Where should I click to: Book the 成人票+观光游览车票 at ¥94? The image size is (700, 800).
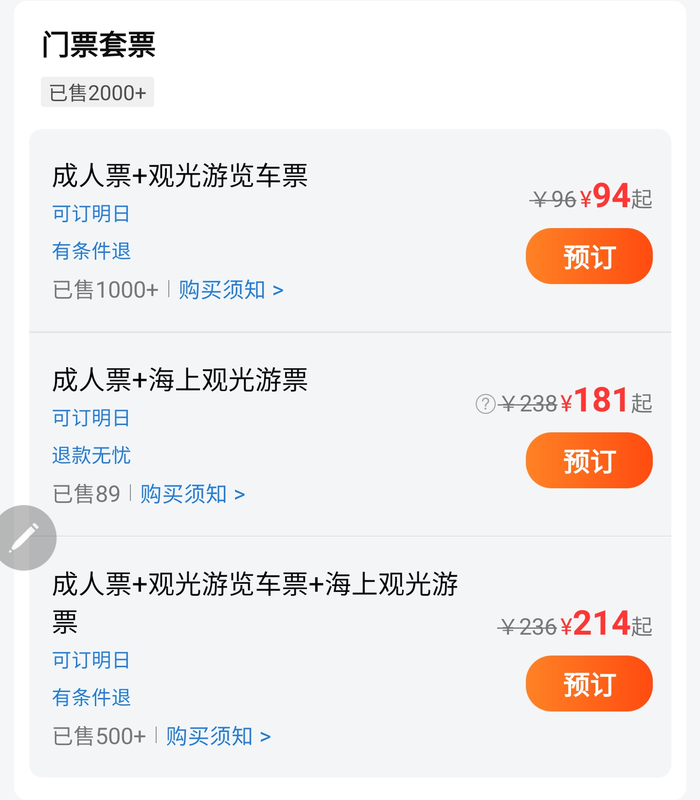click(589, 256)
